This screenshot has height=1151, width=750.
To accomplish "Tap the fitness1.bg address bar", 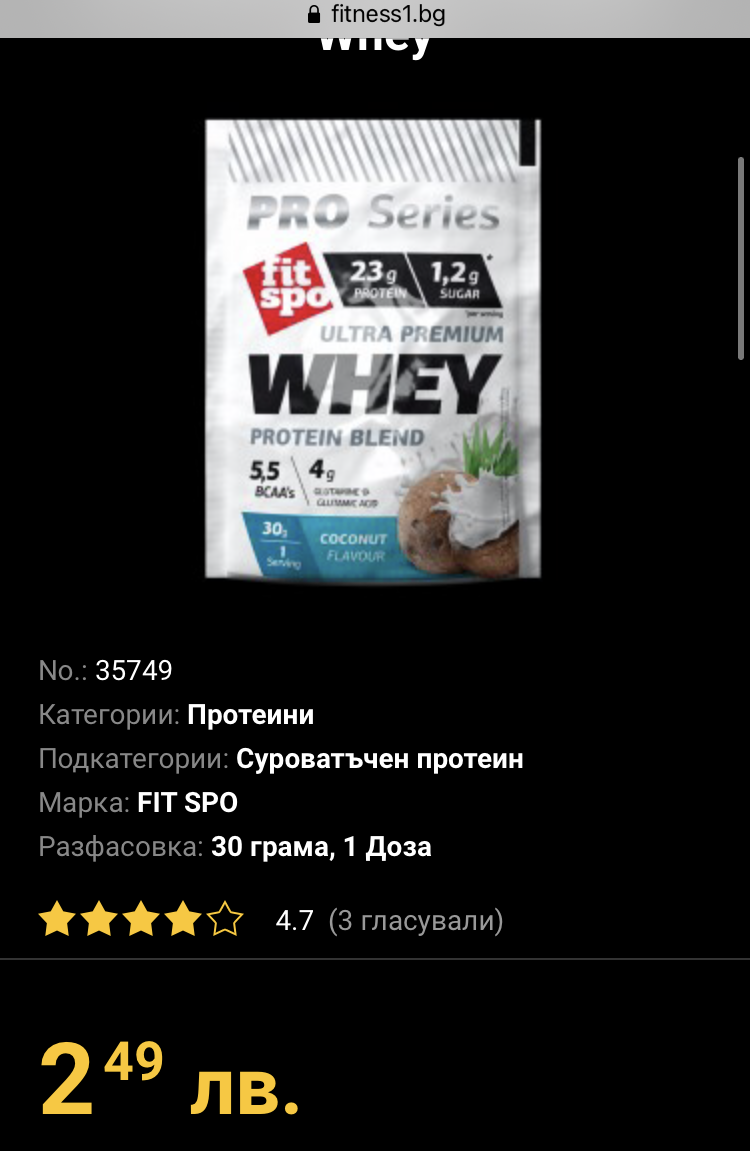I will coord(375,15).
